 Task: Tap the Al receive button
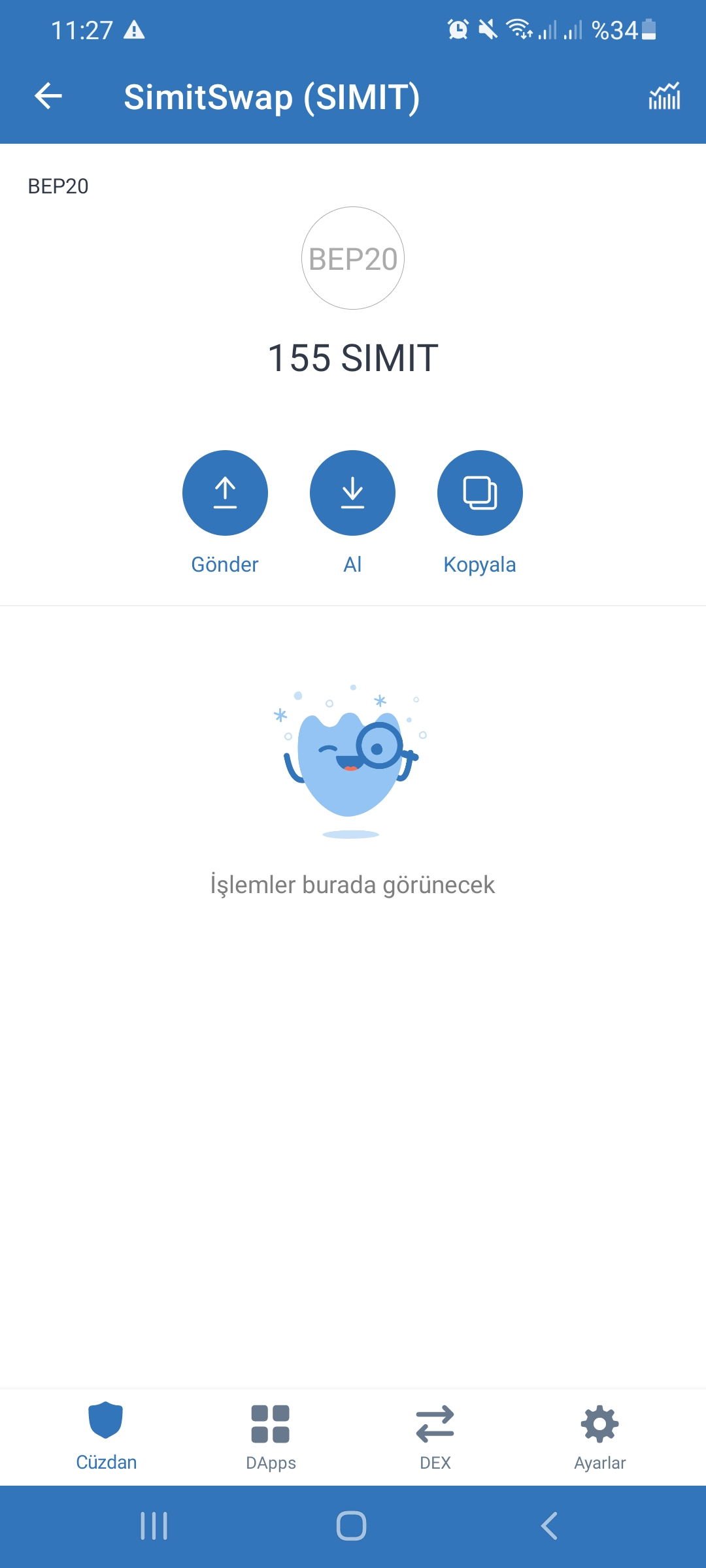(352, 493)
